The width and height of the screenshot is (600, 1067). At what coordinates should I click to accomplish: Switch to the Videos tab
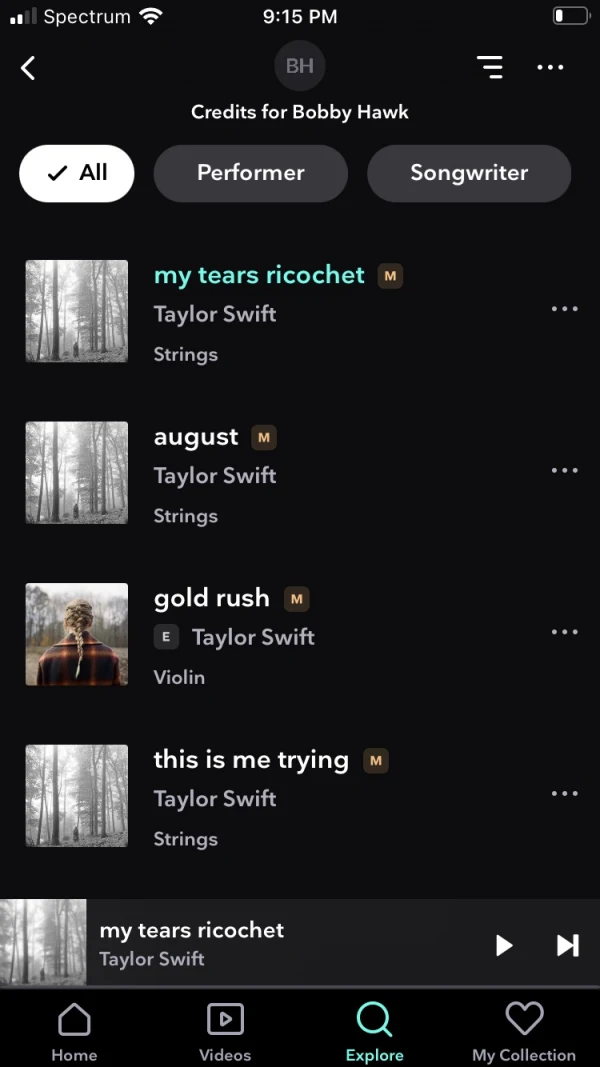point(225,1032)
